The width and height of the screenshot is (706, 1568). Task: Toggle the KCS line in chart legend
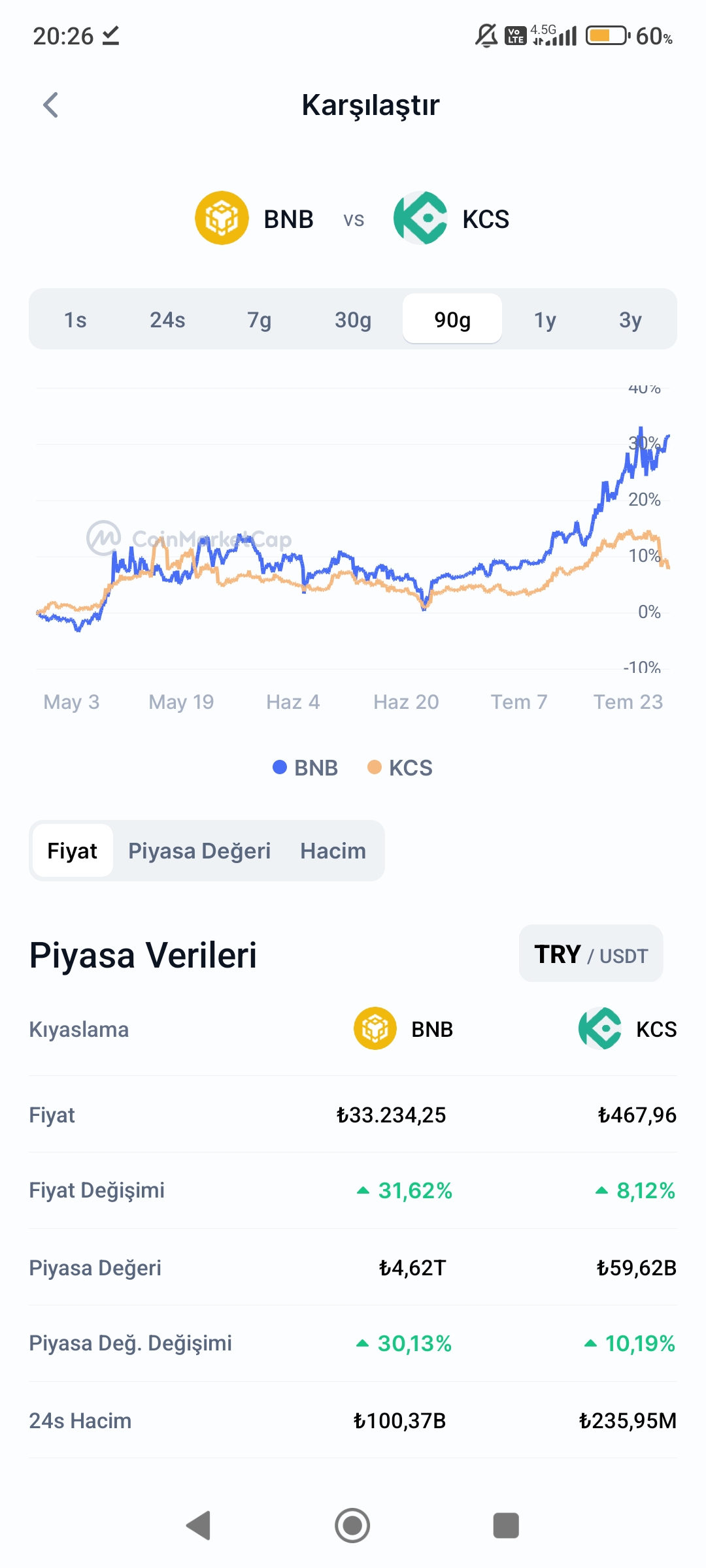[400, 768]
